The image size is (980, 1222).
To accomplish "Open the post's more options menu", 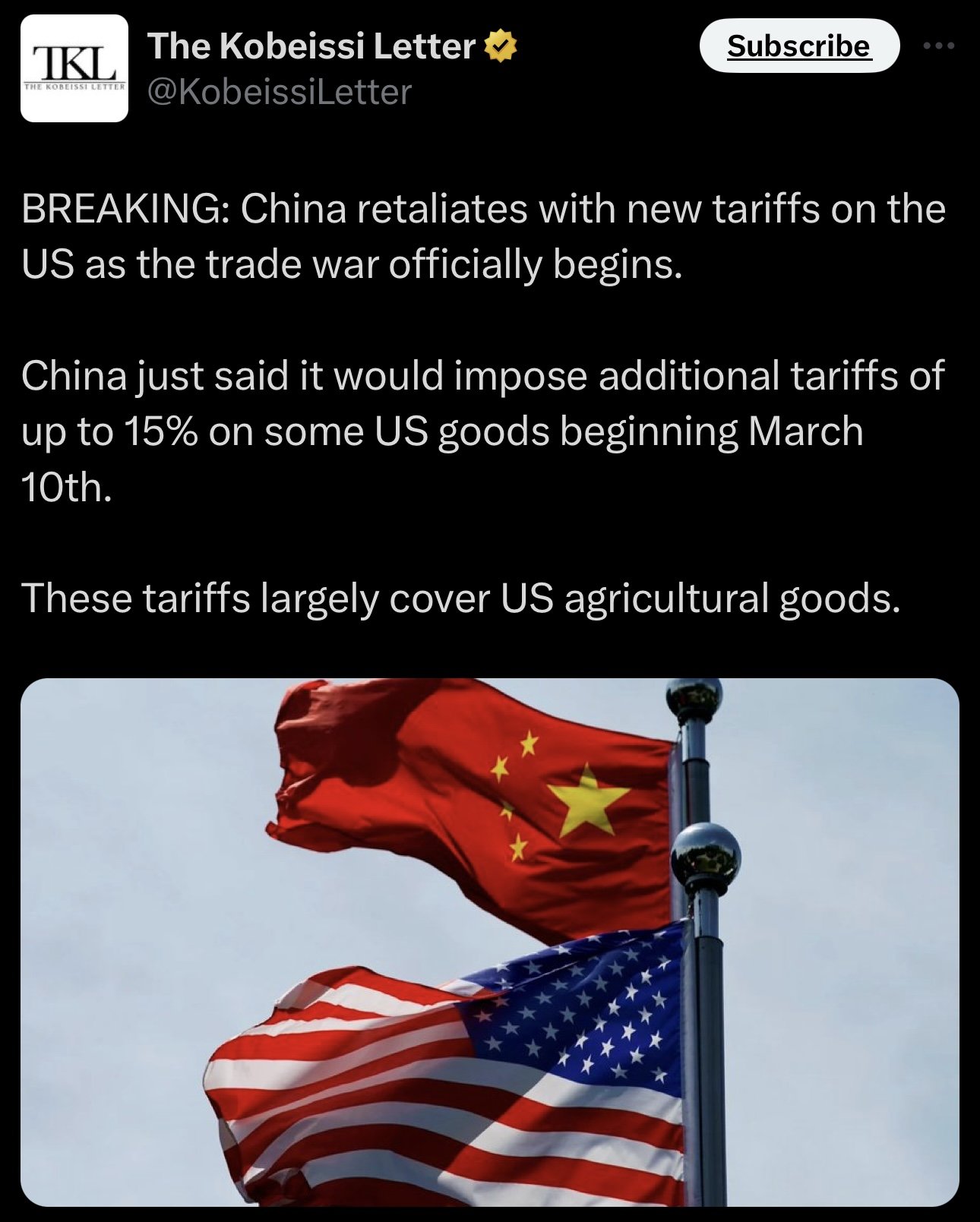I will 939,46.
